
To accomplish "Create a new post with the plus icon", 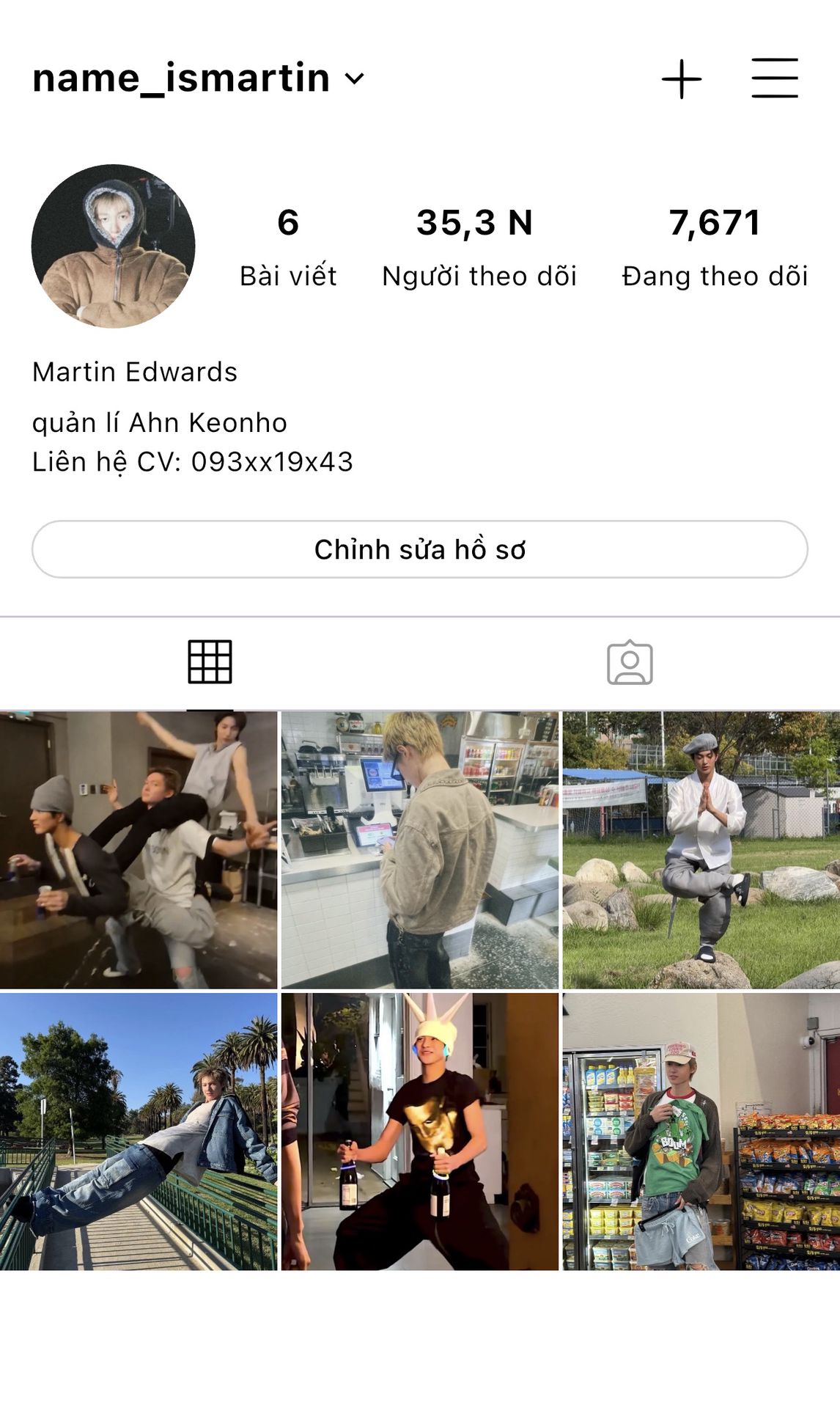I will click(x=682, y=79).
